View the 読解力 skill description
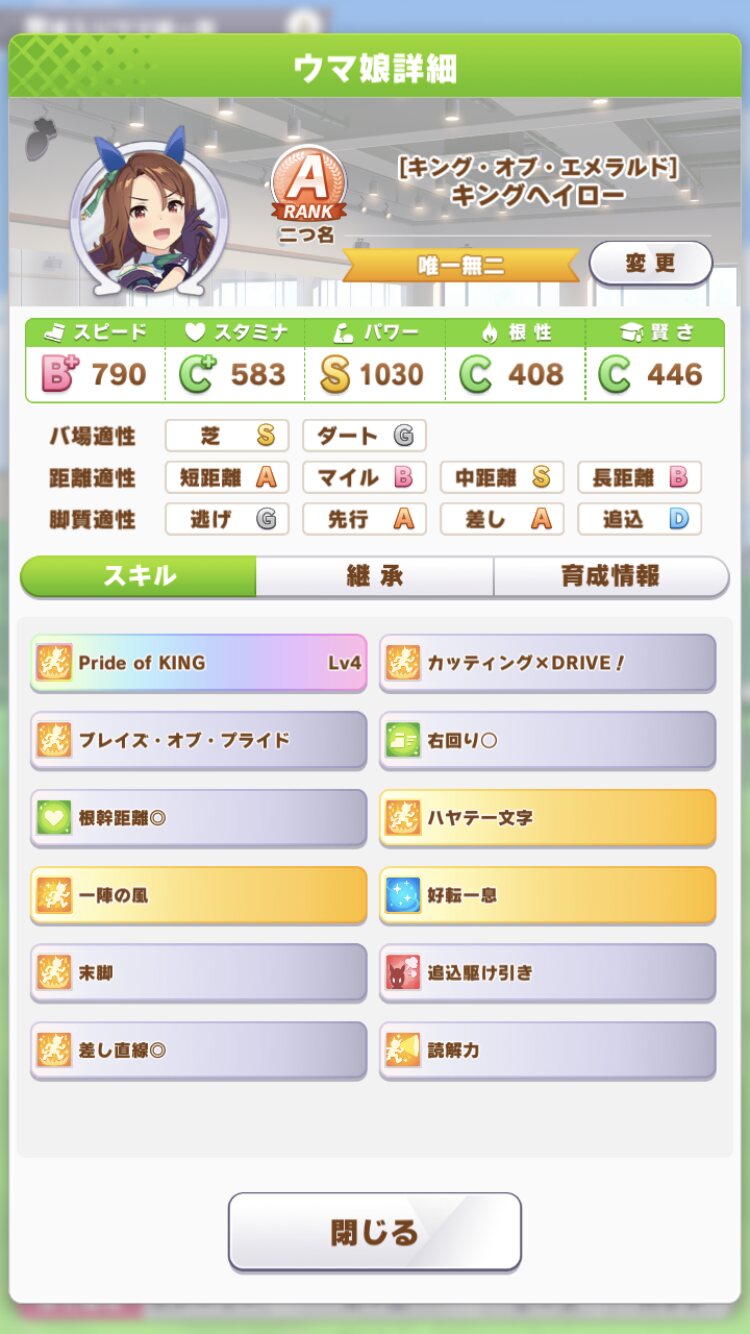This screenshot has width=750, height=1334. point(547,1050)
